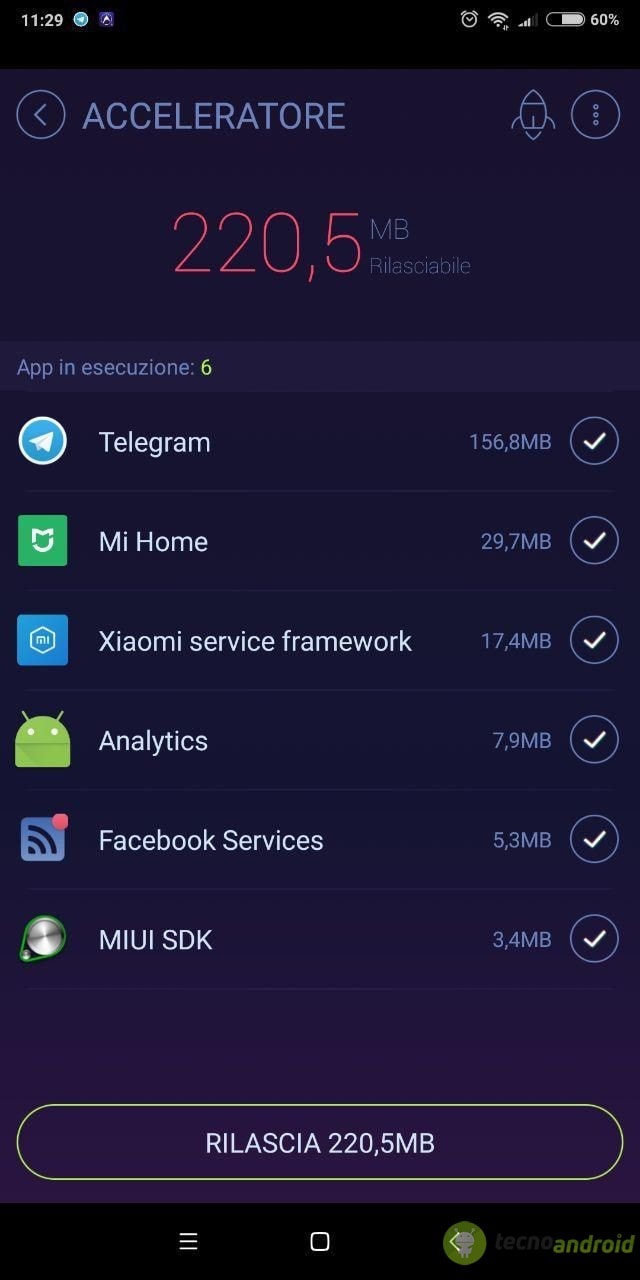The height and width of the screenshot is (1280, 640).
Task: Tap the rocket boost icon
Action: (533, 115)
